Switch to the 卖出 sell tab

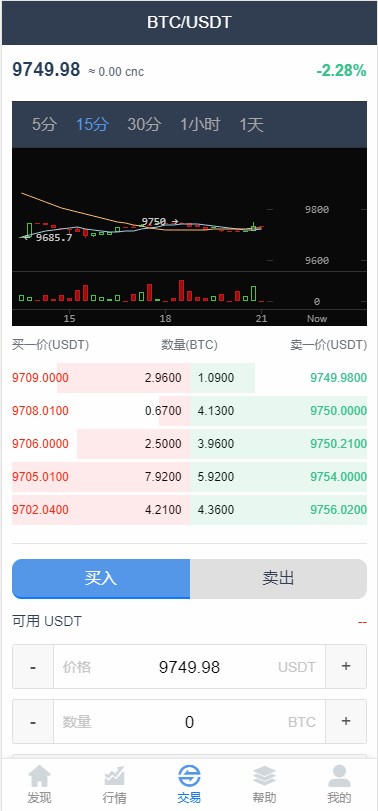[x=278, y=579]
